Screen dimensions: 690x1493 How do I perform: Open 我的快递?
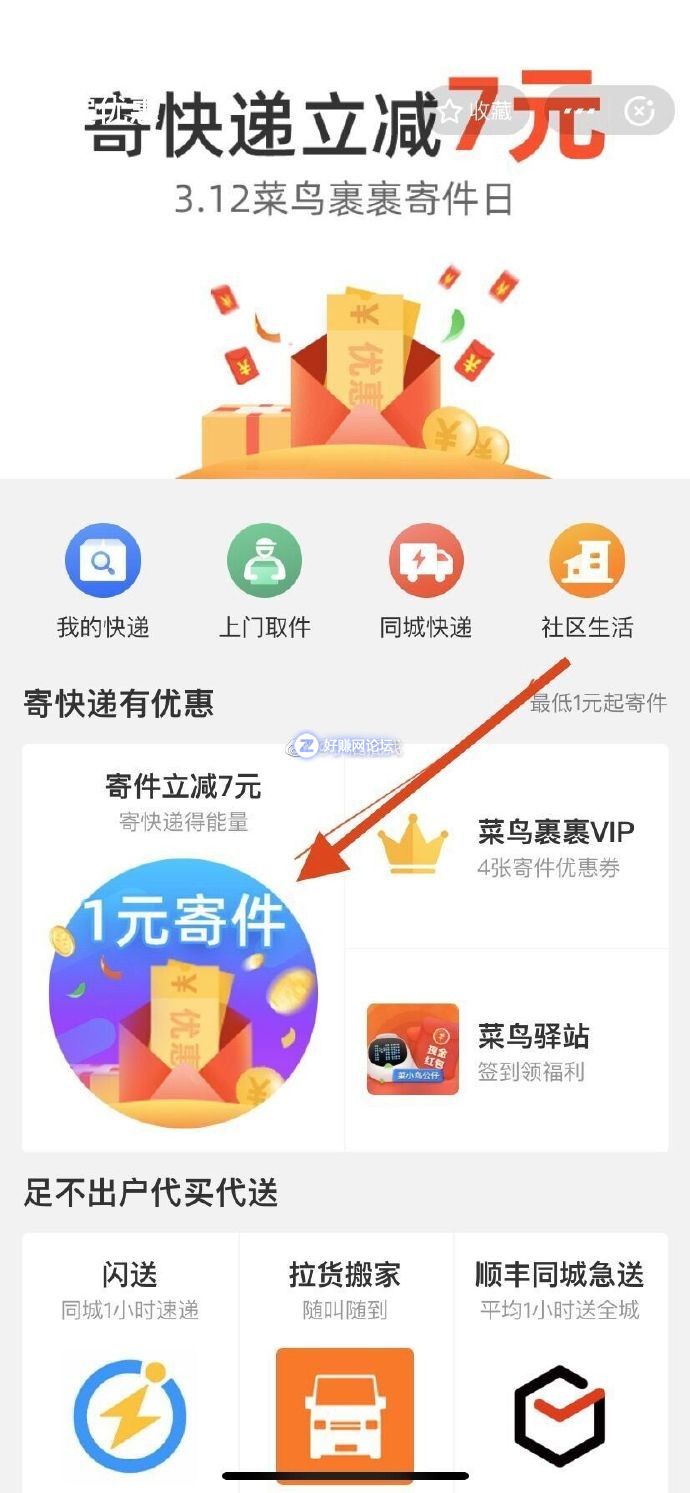pos(103,581)
